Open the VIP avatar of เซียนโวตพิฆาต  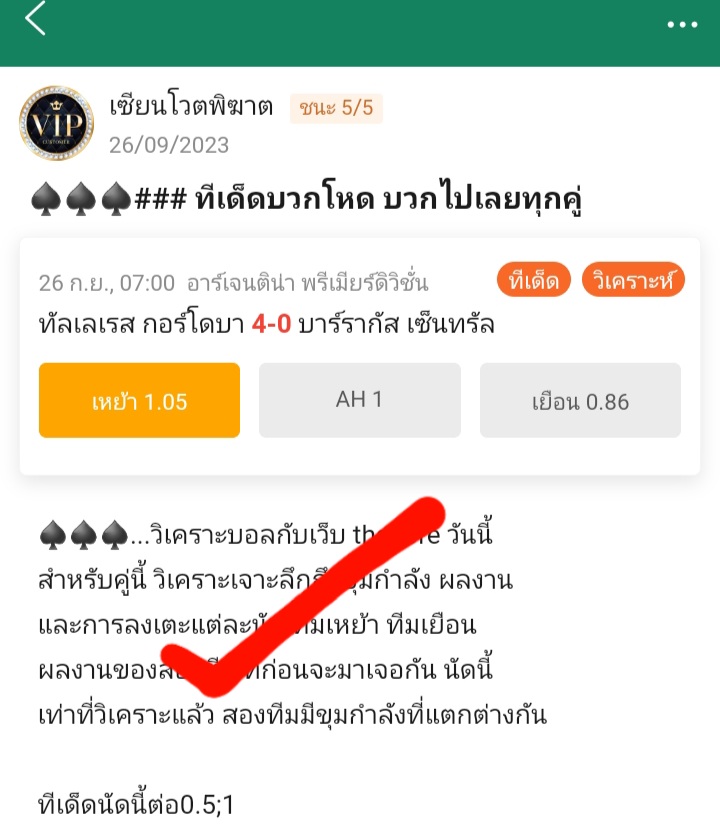(x=56, y=123)
